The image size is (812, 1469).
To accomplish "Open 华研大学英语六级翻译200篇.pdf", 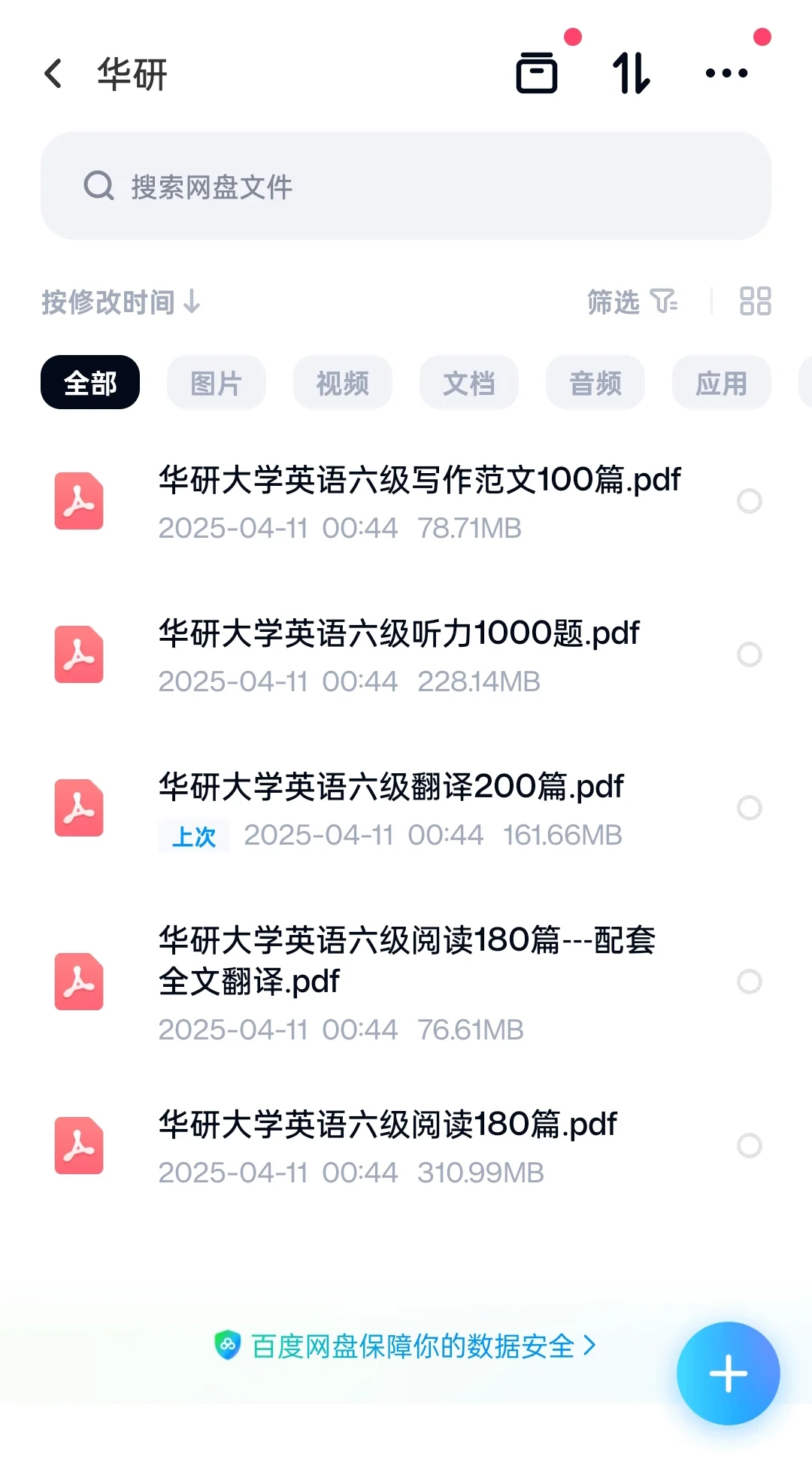I will [391, 787].
